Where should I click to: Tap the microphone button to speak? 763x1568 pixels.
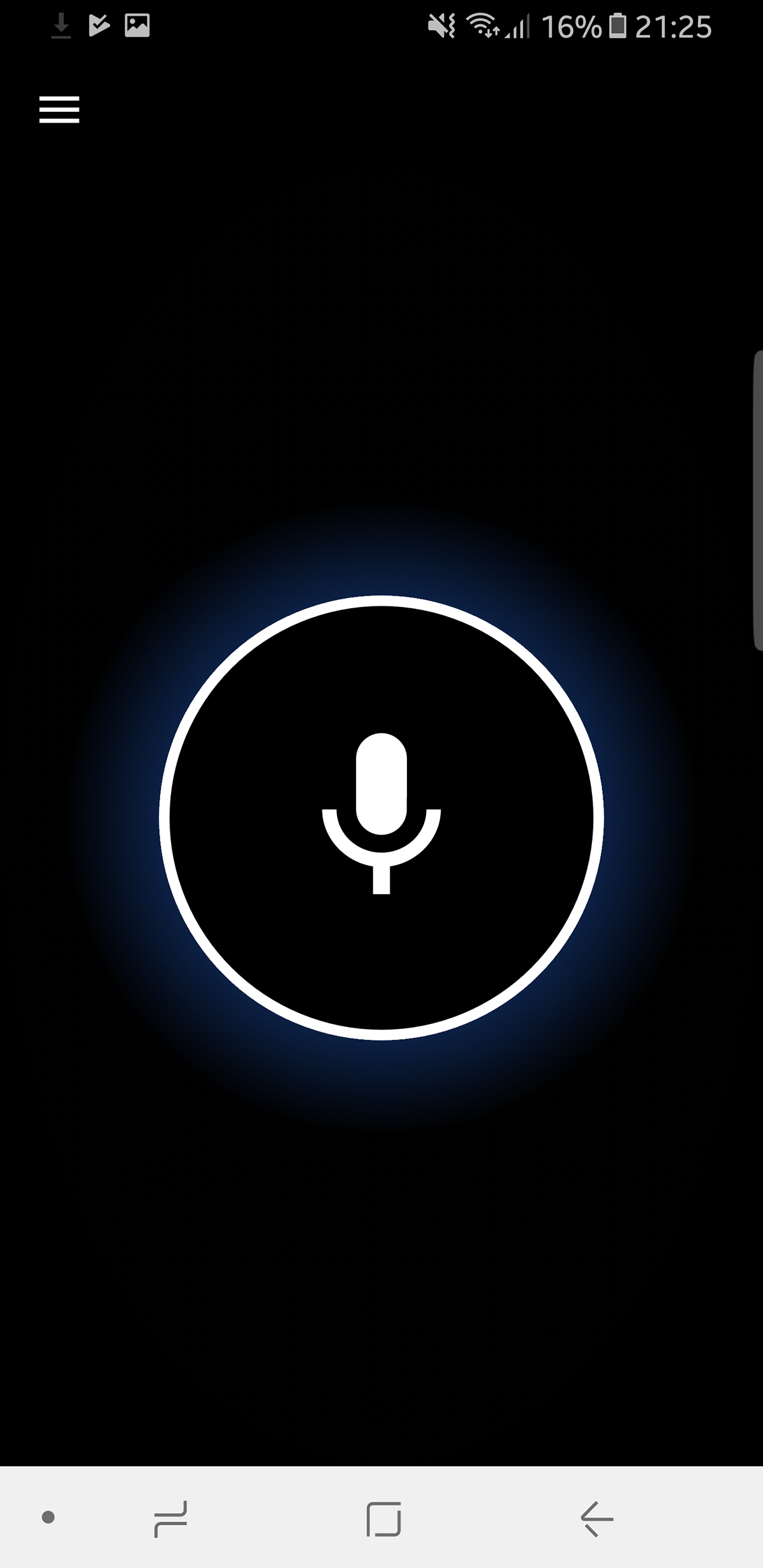[x=381, y=817]
